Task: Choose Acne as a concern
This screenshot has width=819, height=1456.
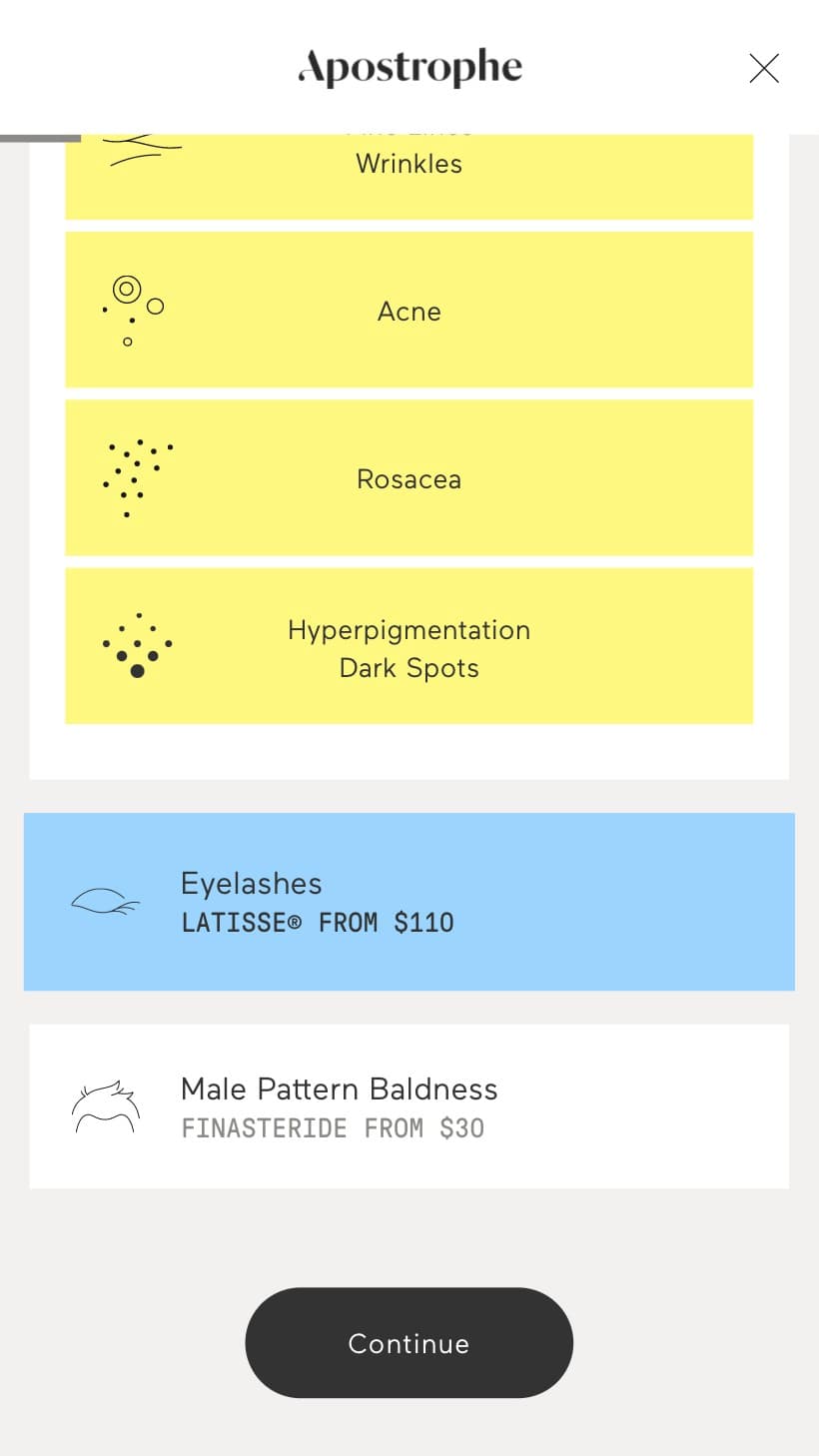Action: 409,311
